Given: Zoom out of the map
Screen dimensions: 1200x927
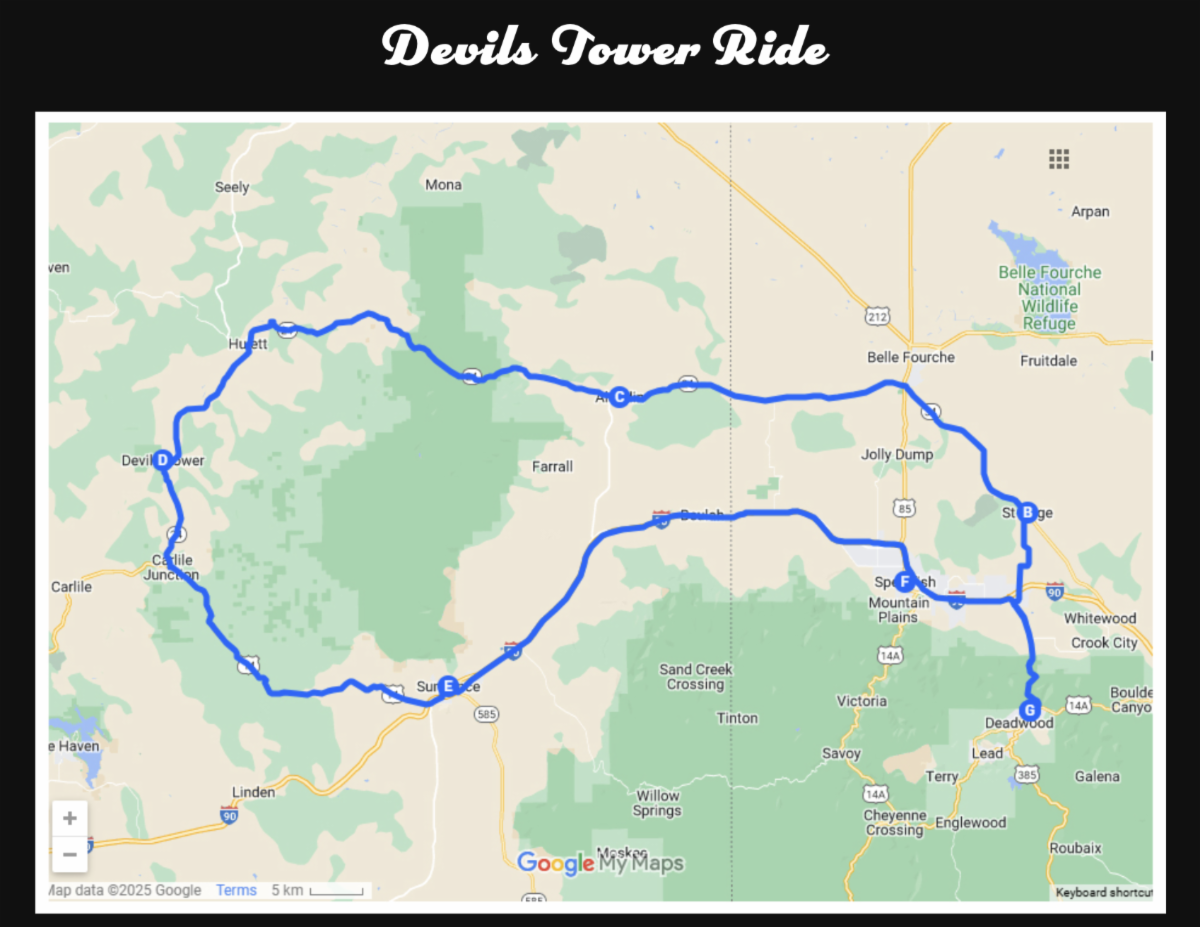Looking at the screenshot, I should coord(69,854).
